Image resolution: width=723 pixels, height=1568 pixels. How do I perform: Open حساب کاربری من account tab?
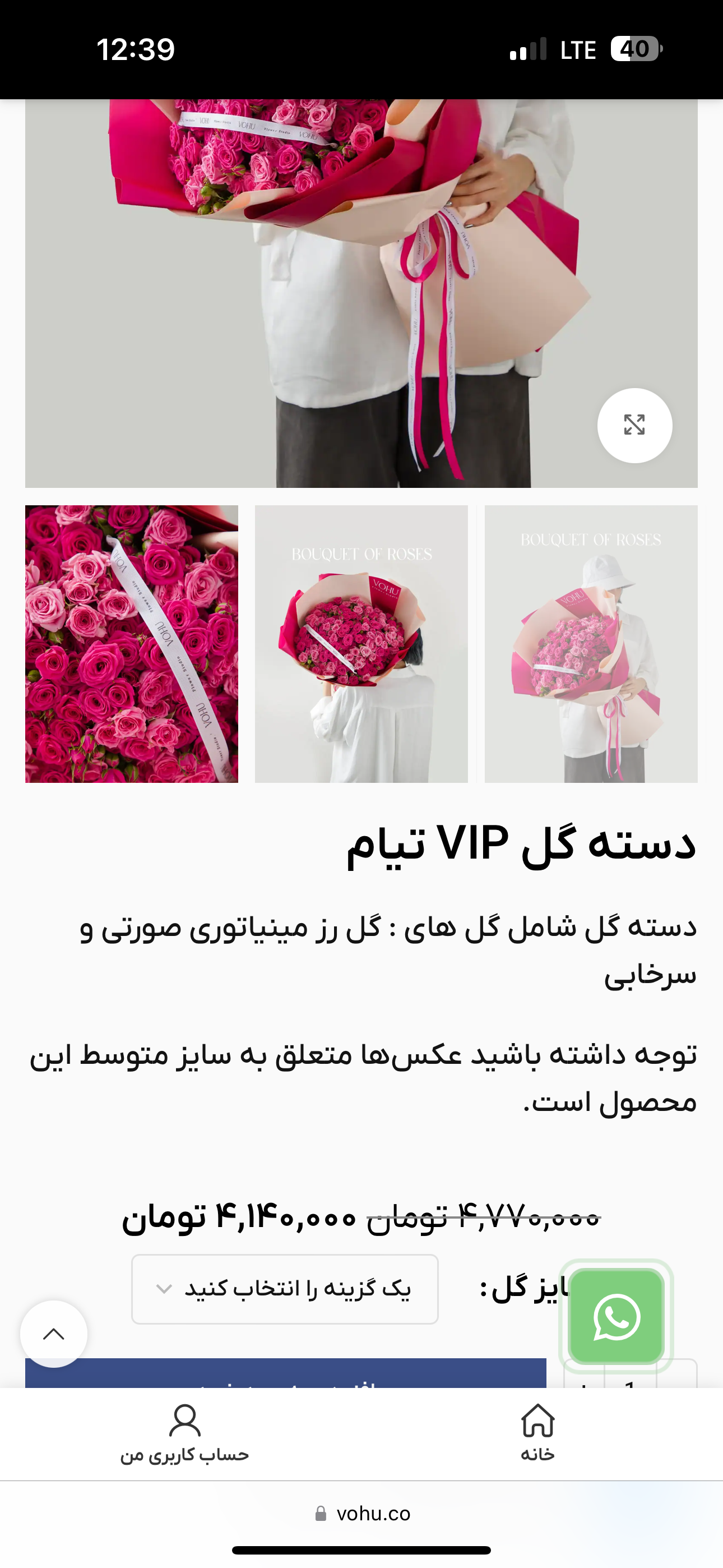click(x=184, y=1432)
